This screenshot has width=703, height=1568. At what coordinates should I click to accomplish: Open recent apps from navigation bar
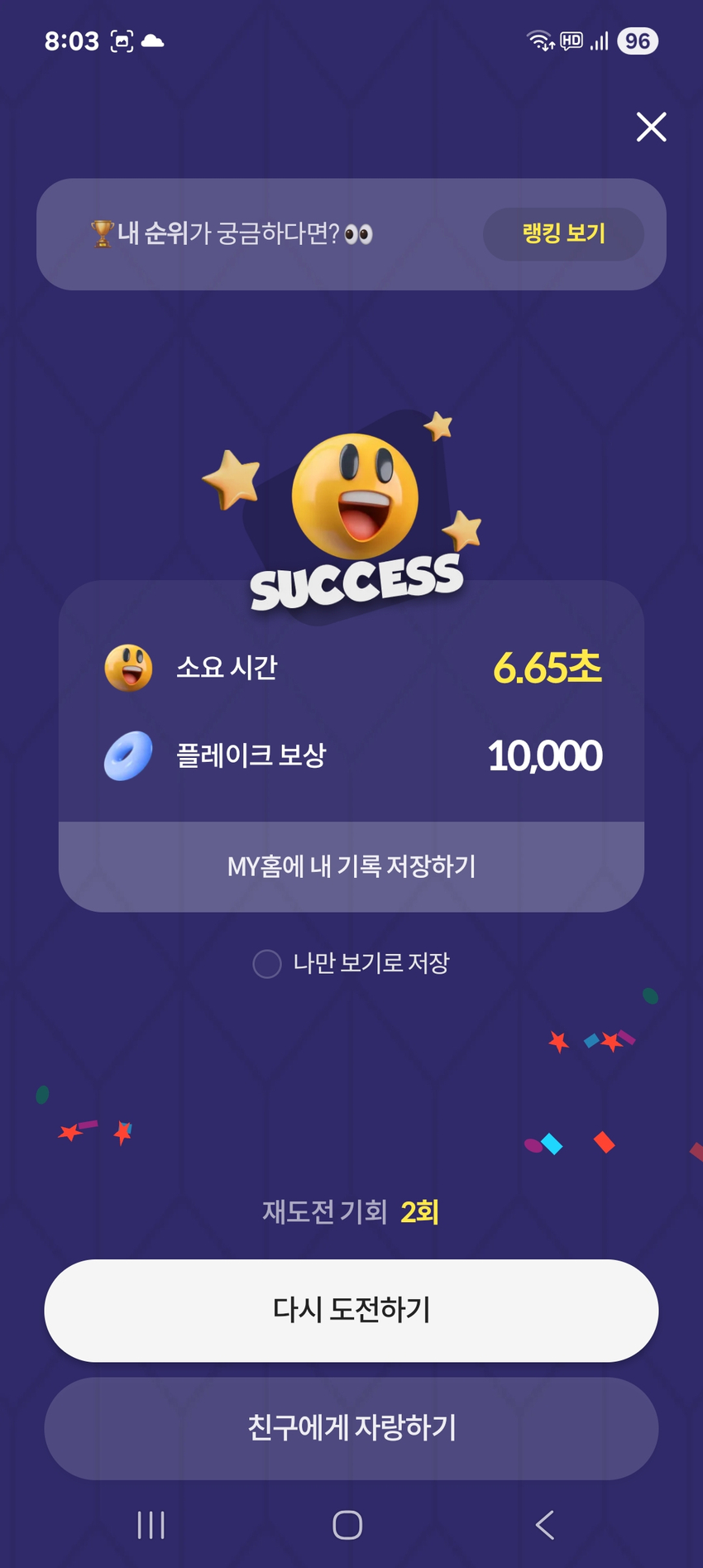pos(151,1524)
